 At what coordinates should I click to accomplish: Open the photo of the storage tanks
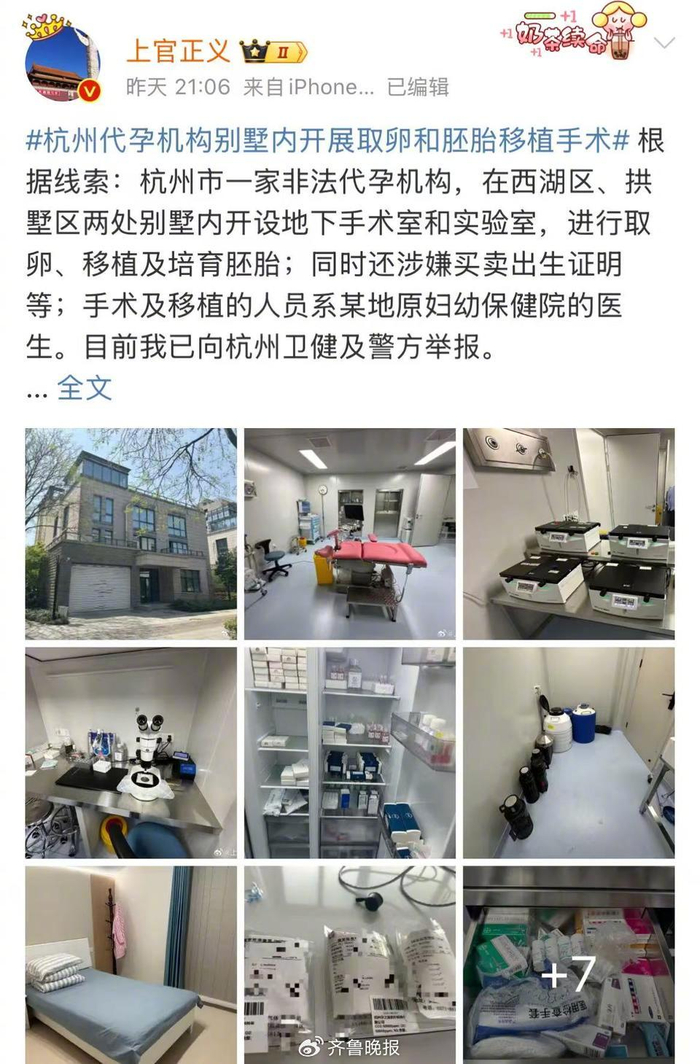(x=568, y=752)
